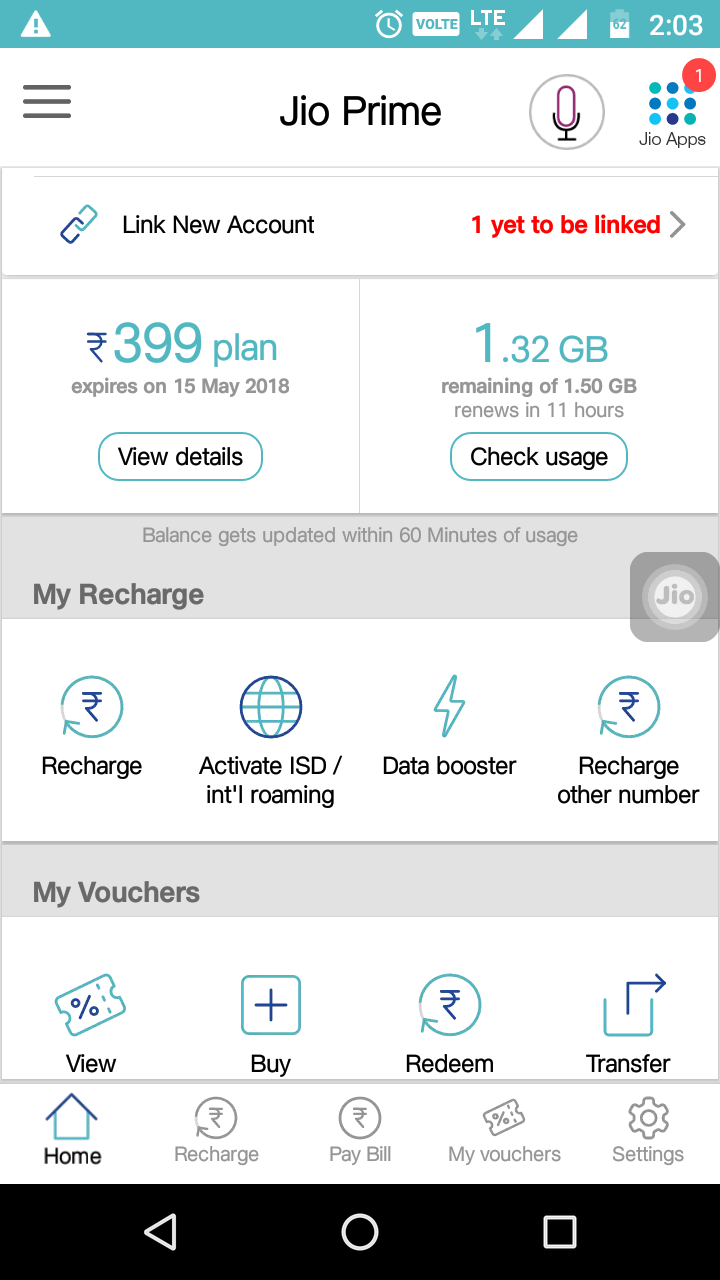Go to My vouchers tab
720x1280 pixels.
point(504,1132)
